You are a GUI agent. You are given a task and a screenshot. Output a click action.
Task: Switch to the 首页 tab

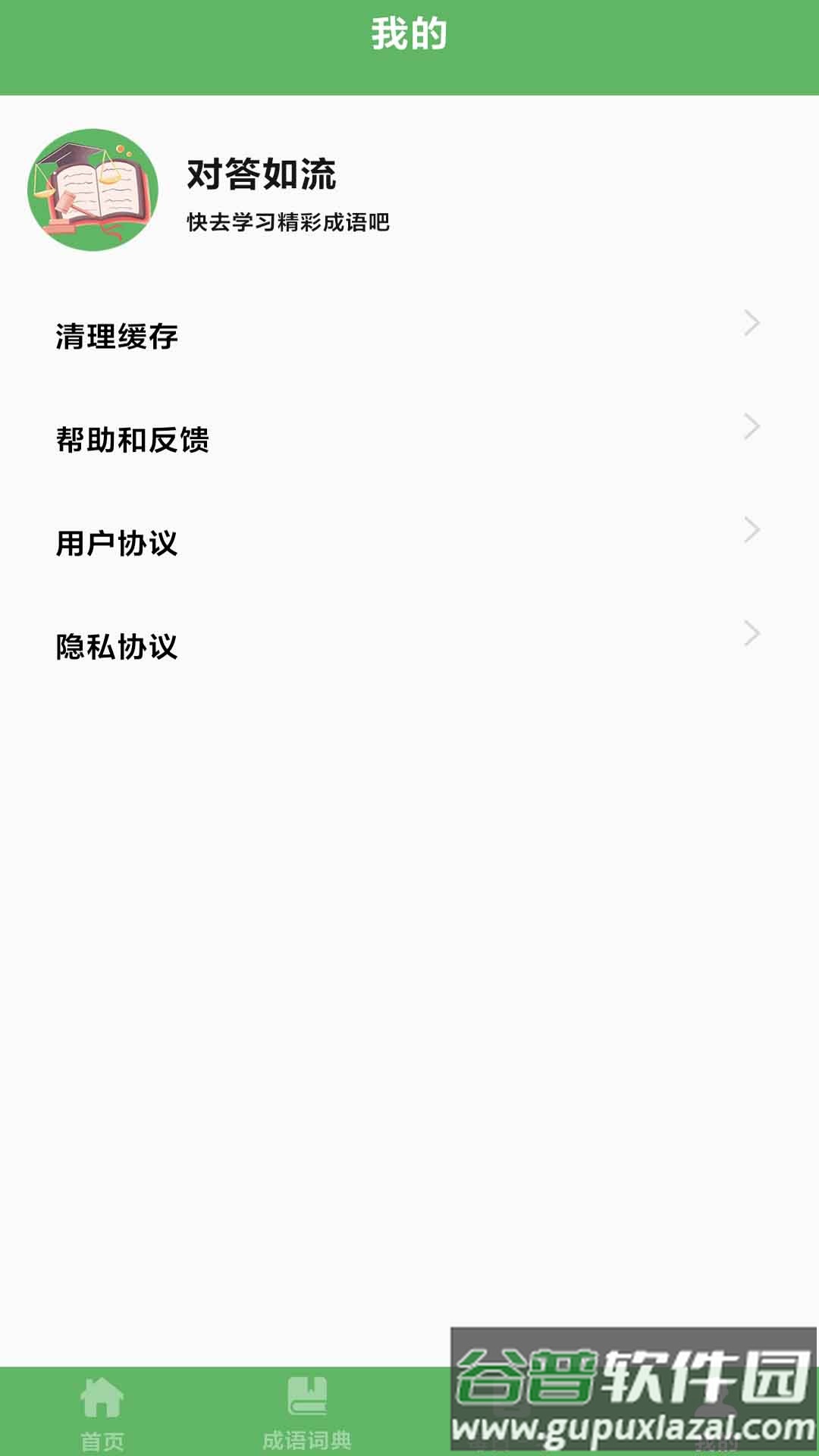pos(102,1410)
